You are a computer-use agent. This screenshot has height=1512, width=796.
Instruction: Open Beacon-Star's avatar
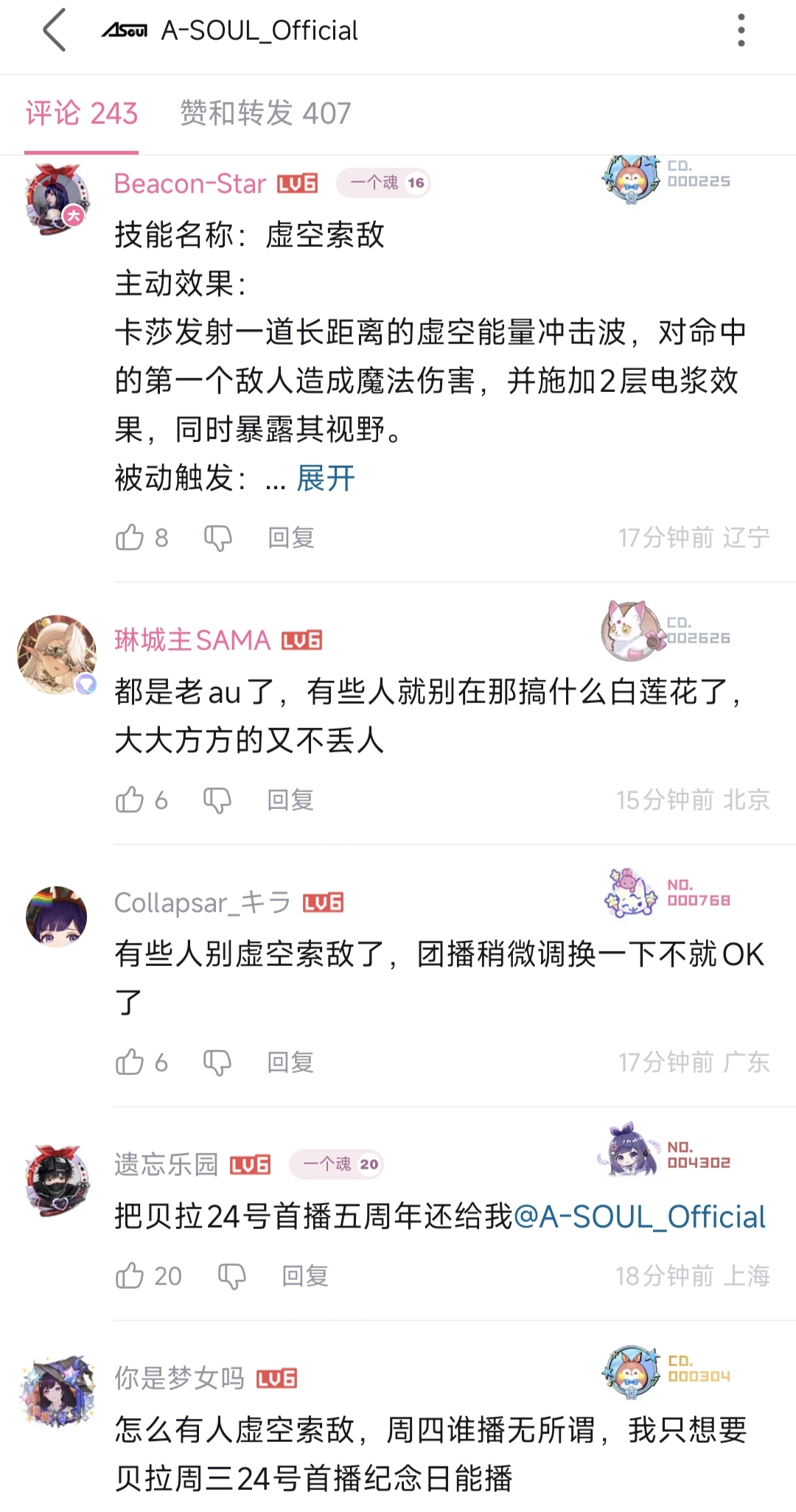pyautogui.click(x=57, y=197)
